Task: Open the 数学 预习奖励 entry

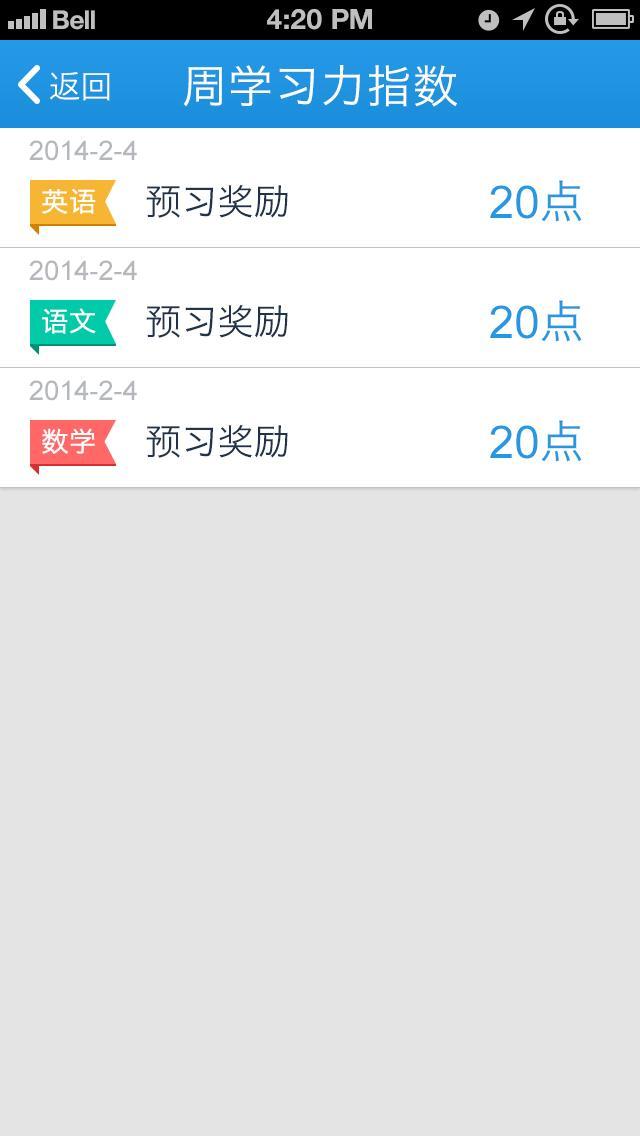Action: click(x=320, y=427)
